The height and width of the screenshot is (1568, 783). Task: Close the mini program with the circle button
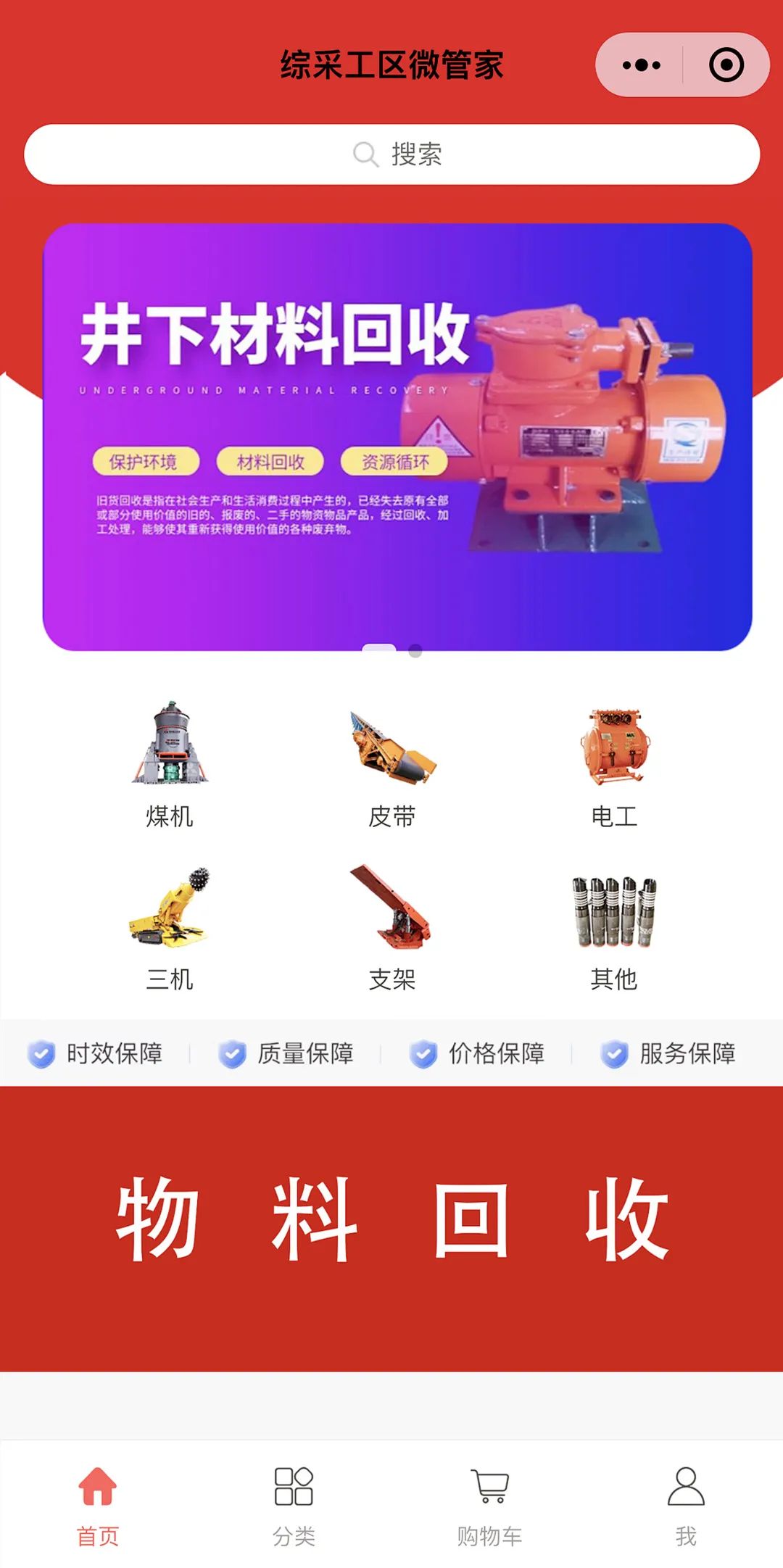pyautogui.click(x=726, y=65)
